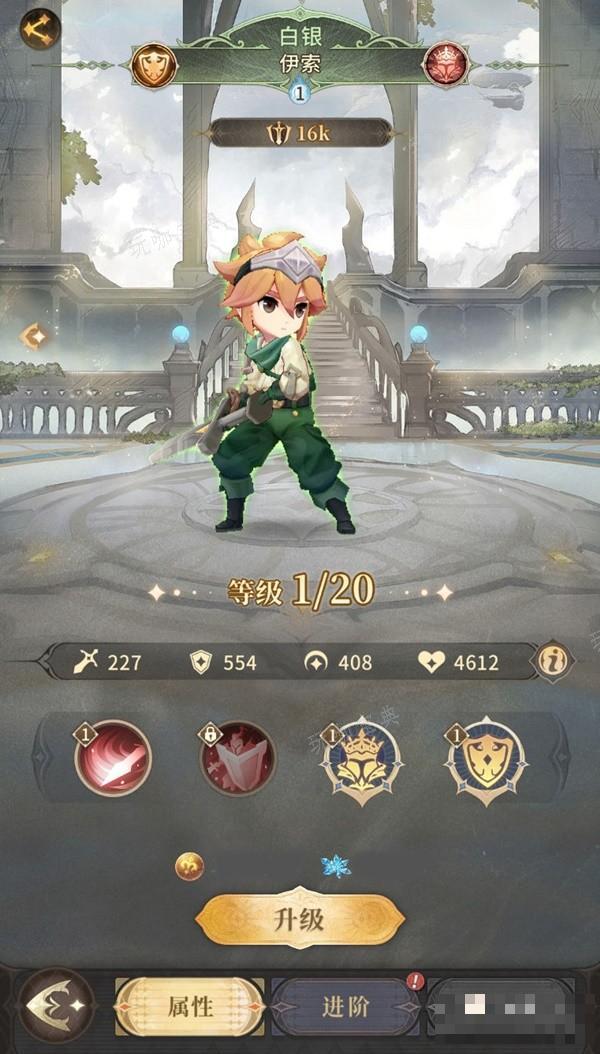Image resolution: width=600 pixels, height=1054 pixels.
Task: View the golden shield emblem skill
Action: [x=486, y=760]
